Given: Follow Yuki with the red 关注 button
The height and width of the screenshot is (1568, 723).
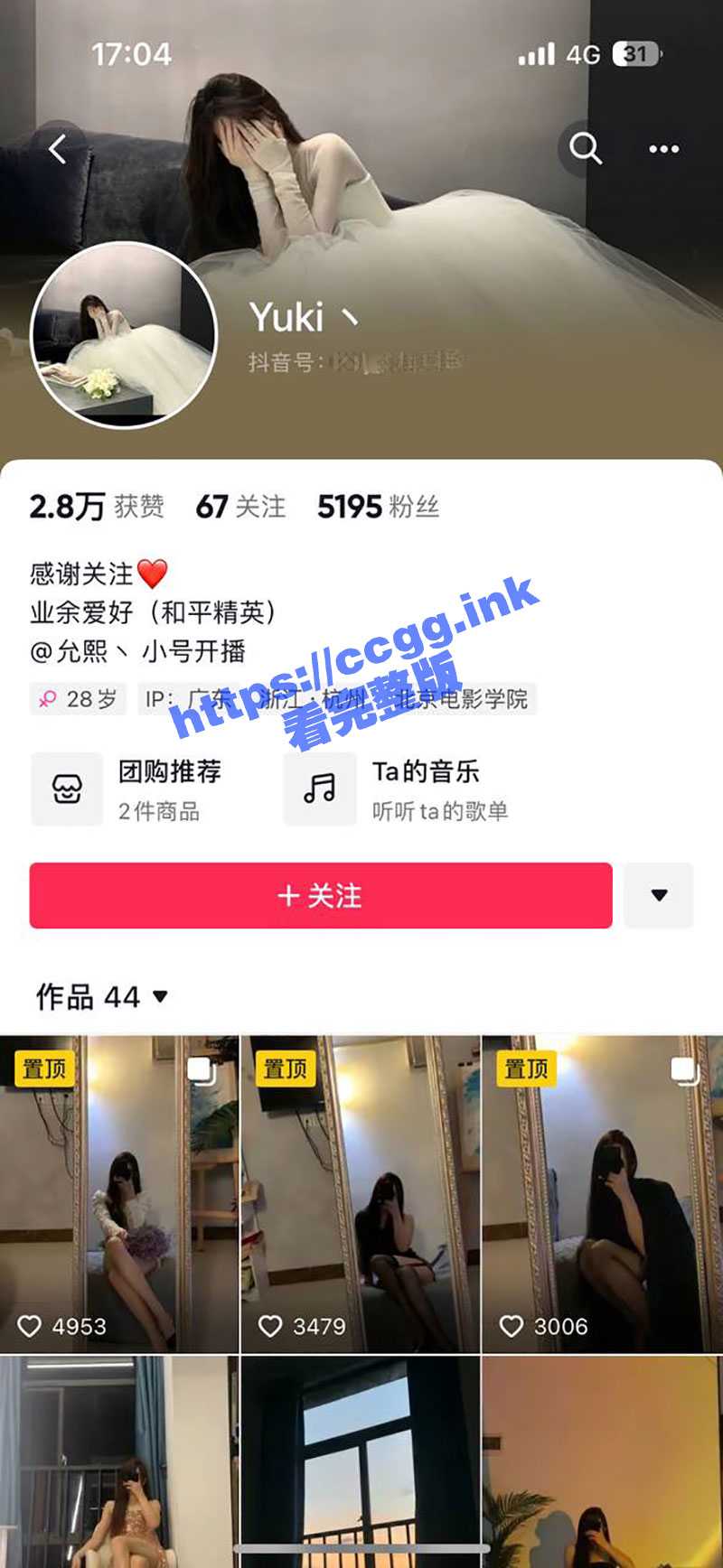Looking at the screenshot, I should pos(321,895).
